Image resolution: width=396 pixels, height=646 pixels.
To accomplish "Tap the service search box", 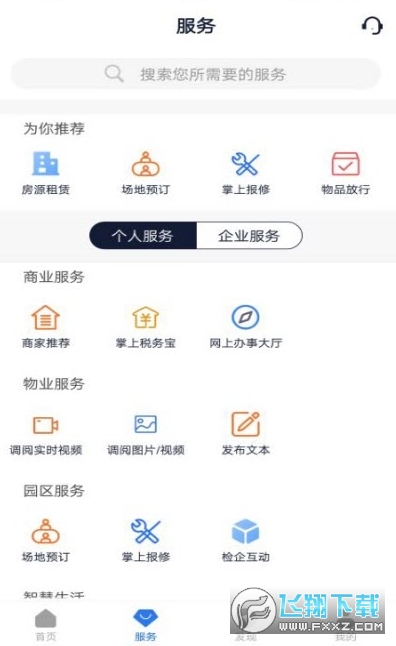I will click(196, 74).
